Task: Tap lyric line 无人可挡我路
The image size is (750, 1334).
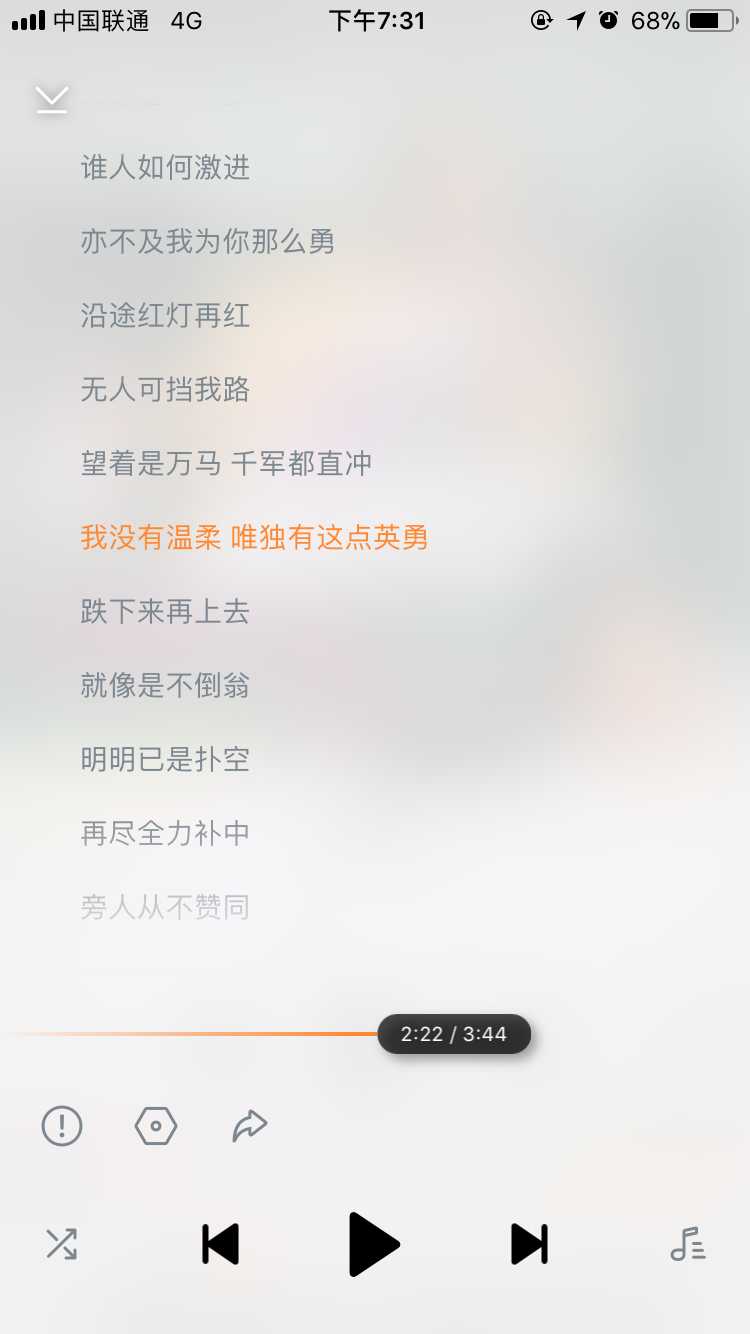Action: pyautogui.click(x=165, y=390)
